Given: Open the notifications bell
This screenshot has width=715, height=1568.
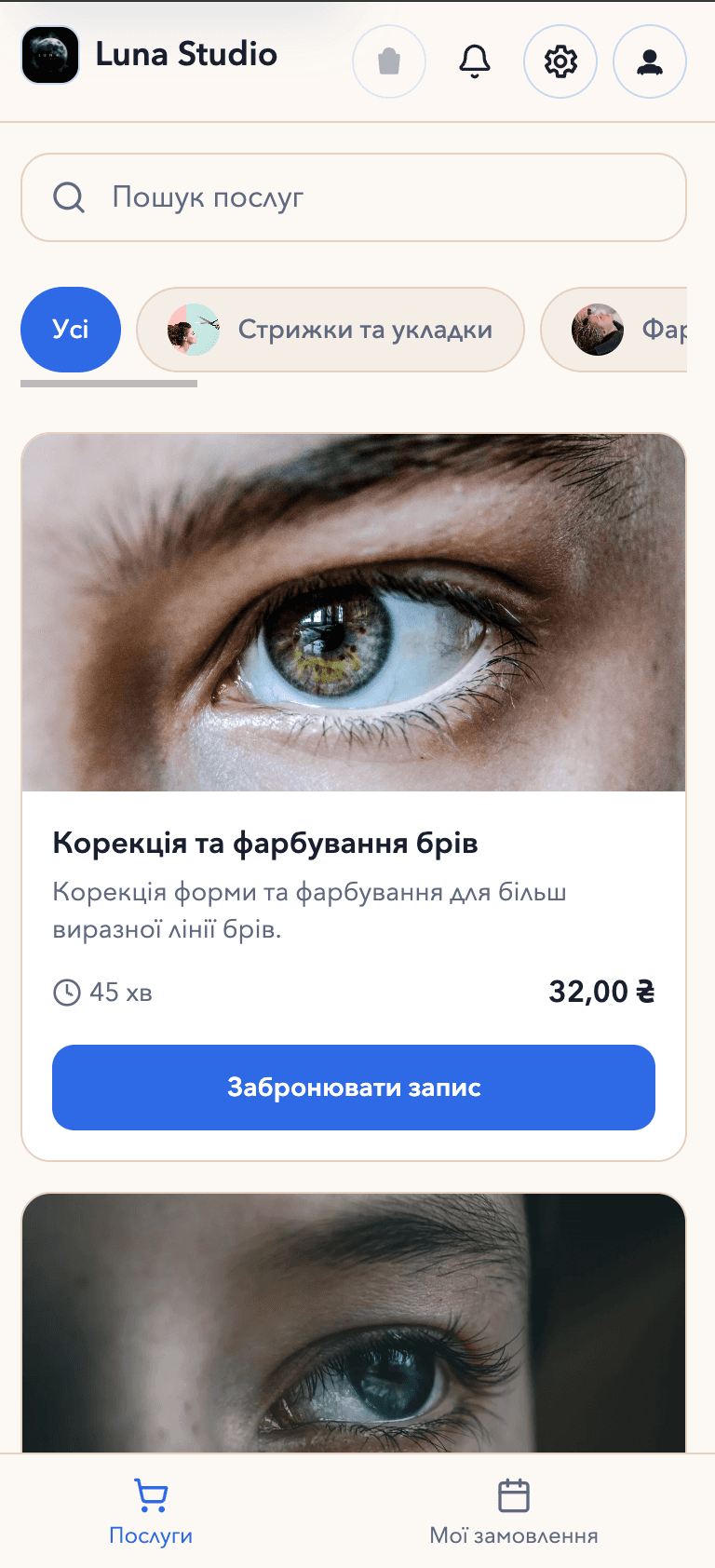Looking at the screenshot, I should tap(475, 61).
